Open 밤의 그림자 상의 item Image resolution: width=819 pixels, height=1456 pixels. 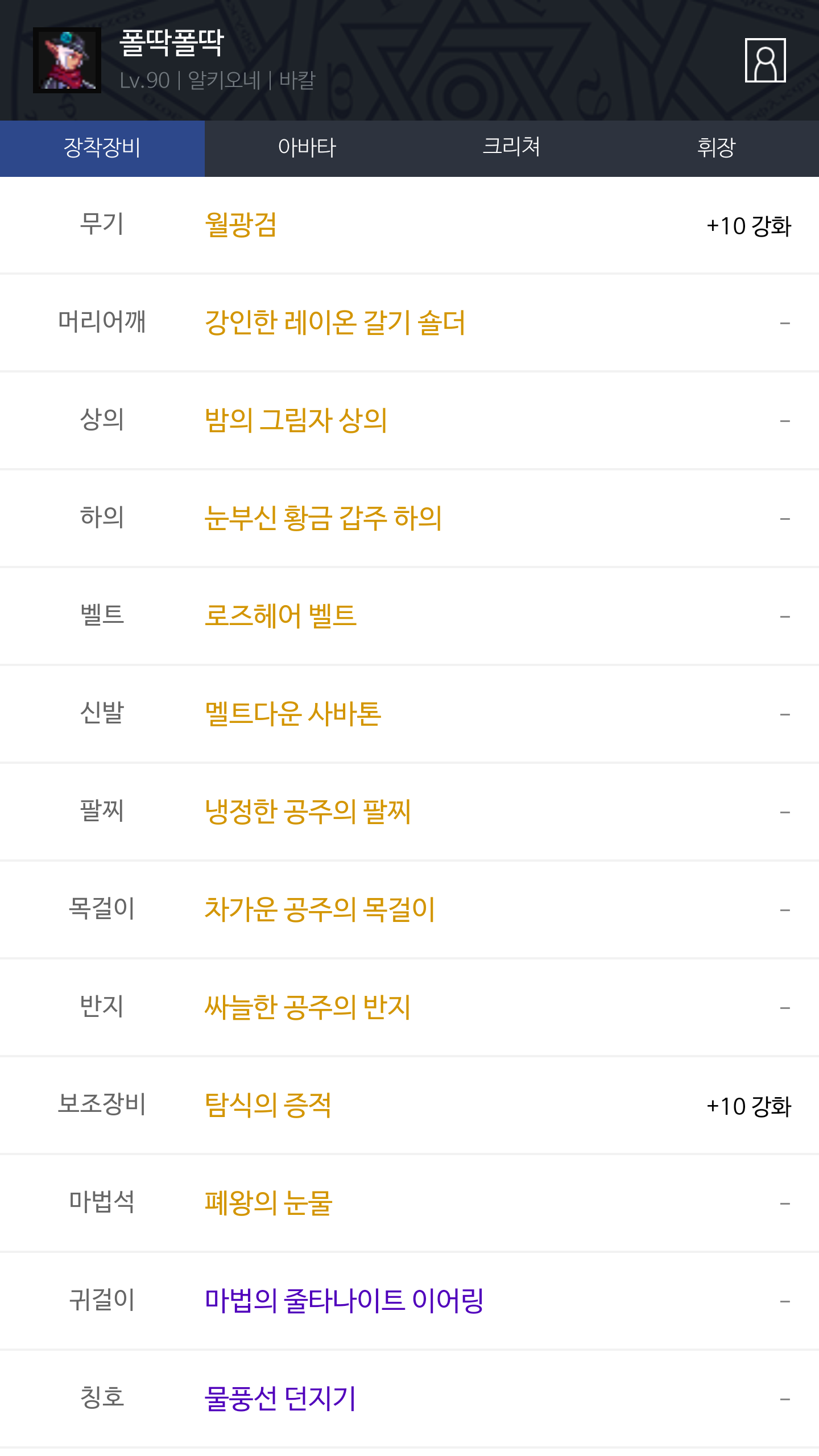tap(296, 421)
